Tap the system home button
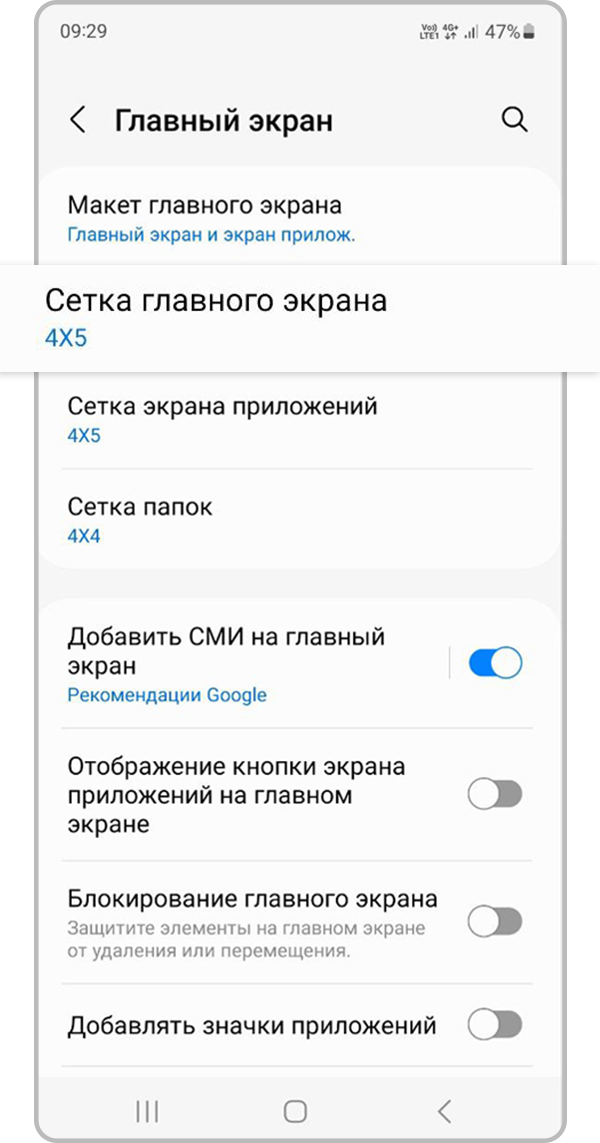 pos(295,1110)
